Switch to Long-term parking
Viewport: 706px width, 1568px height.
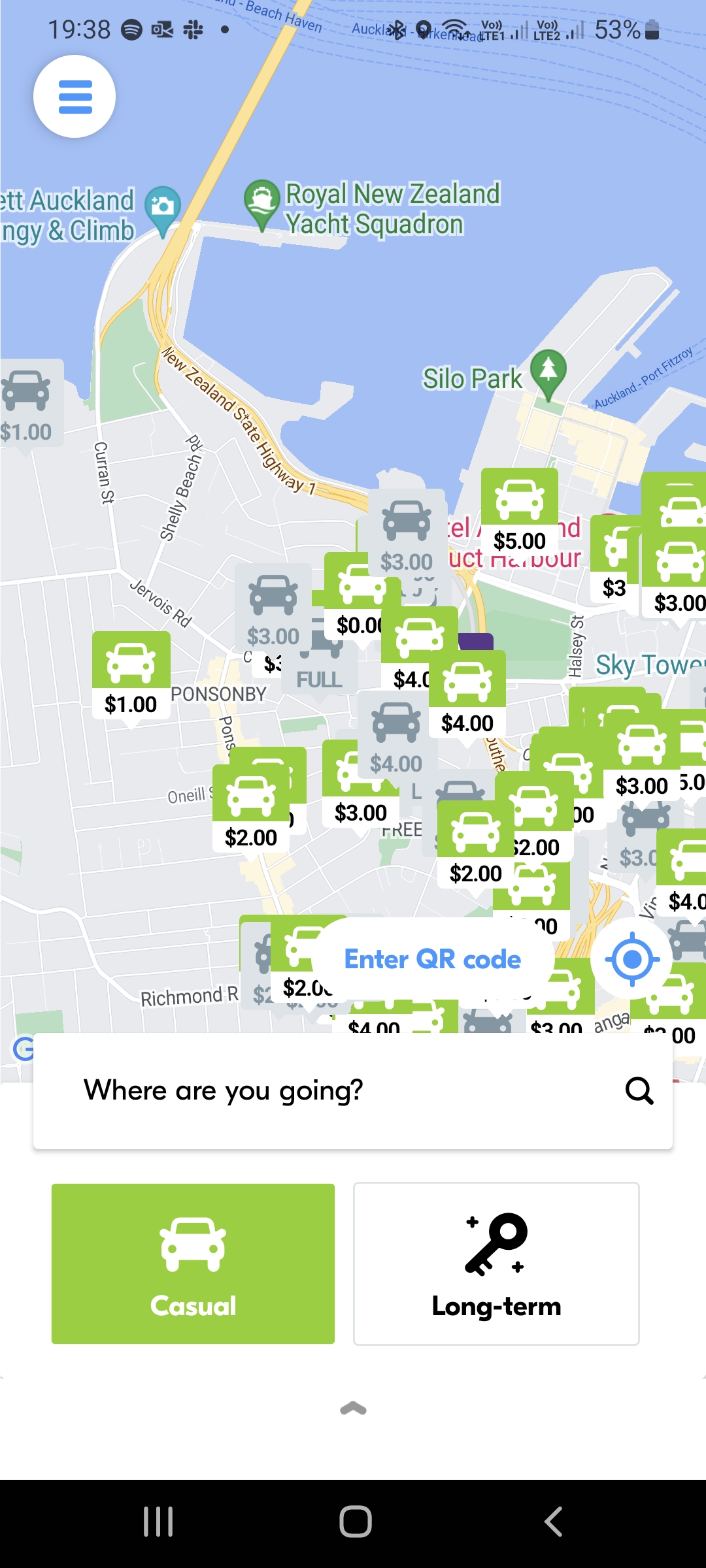click(x=496, y=1264)
